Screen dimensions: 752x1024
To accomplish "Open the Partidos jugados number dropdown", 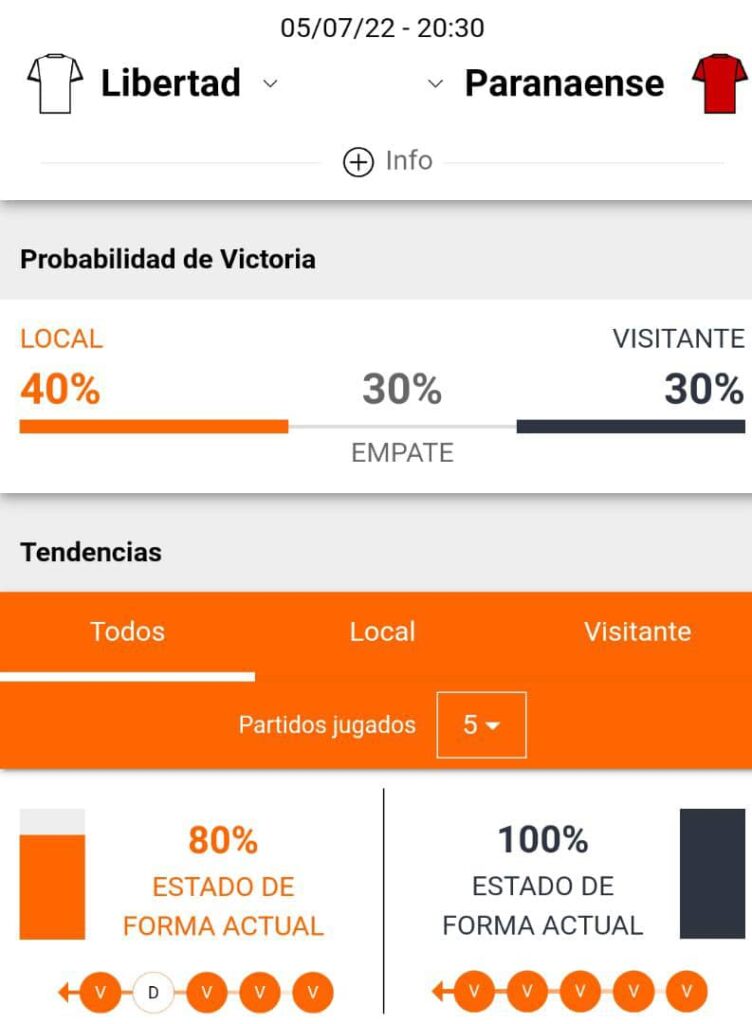I will [x=481, y=725].
